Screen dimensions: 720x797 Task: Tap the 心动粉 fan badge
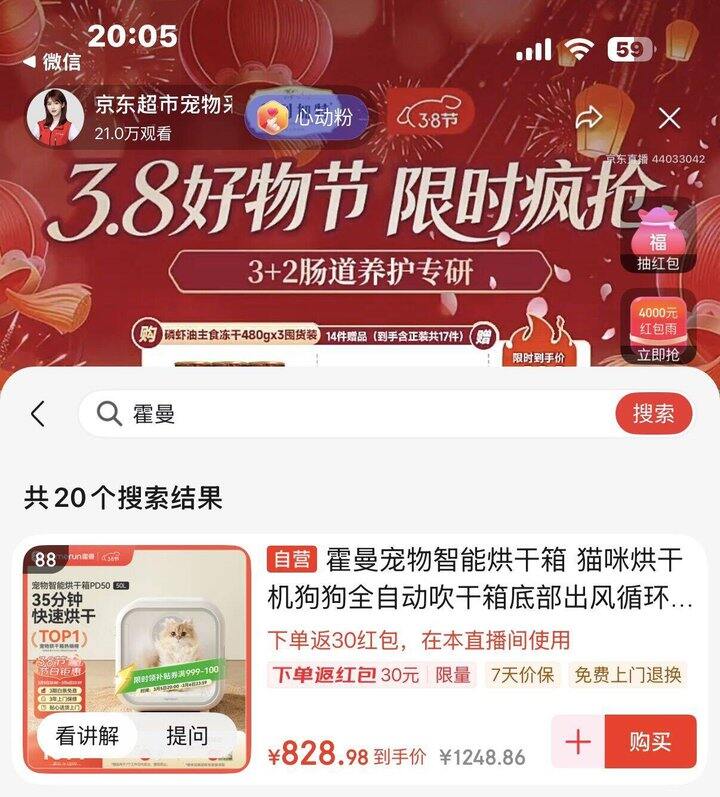(306, 117)
